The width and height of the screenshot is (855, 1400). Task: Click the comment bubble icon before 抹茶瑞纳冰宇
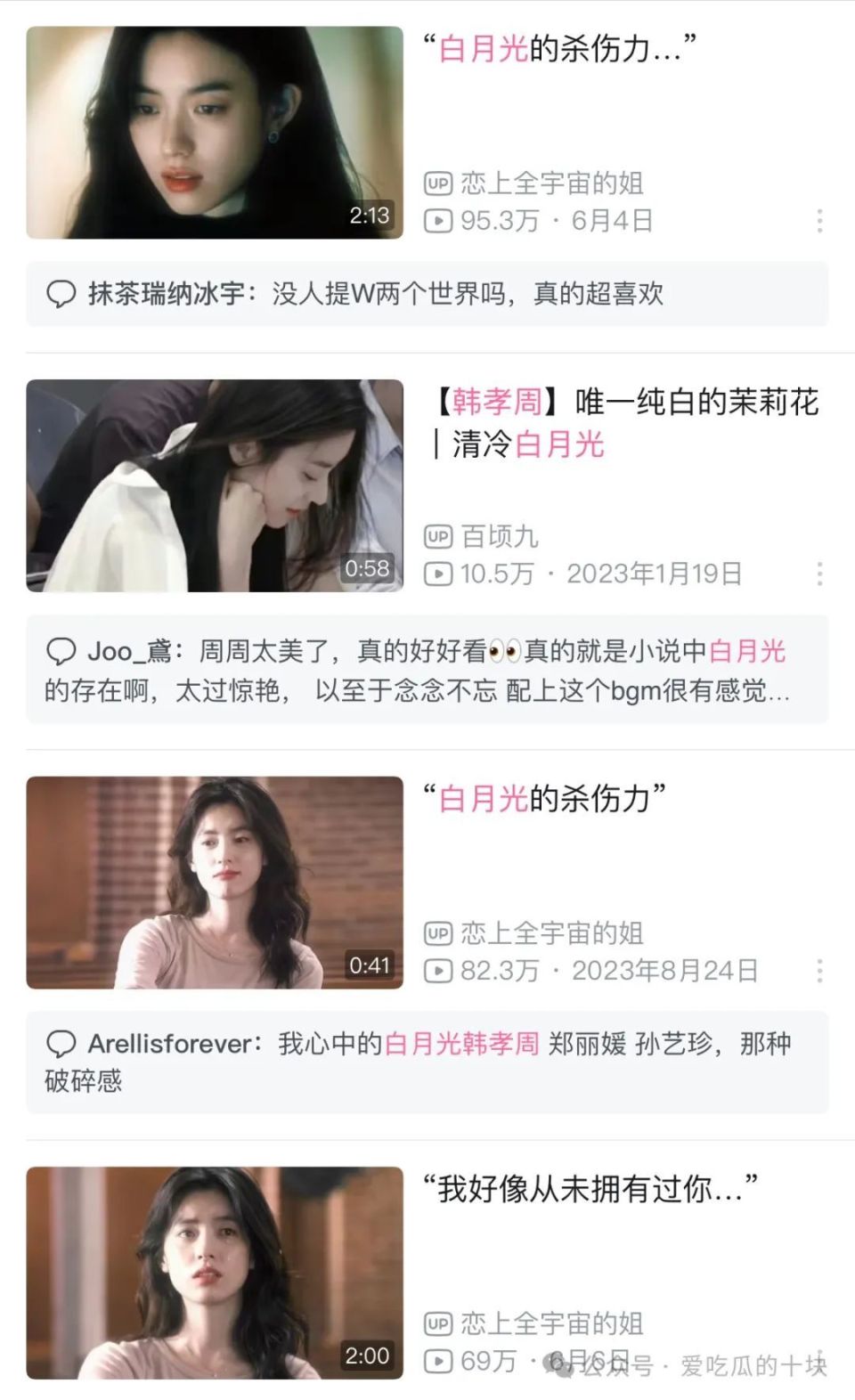[x=62, y=294]
